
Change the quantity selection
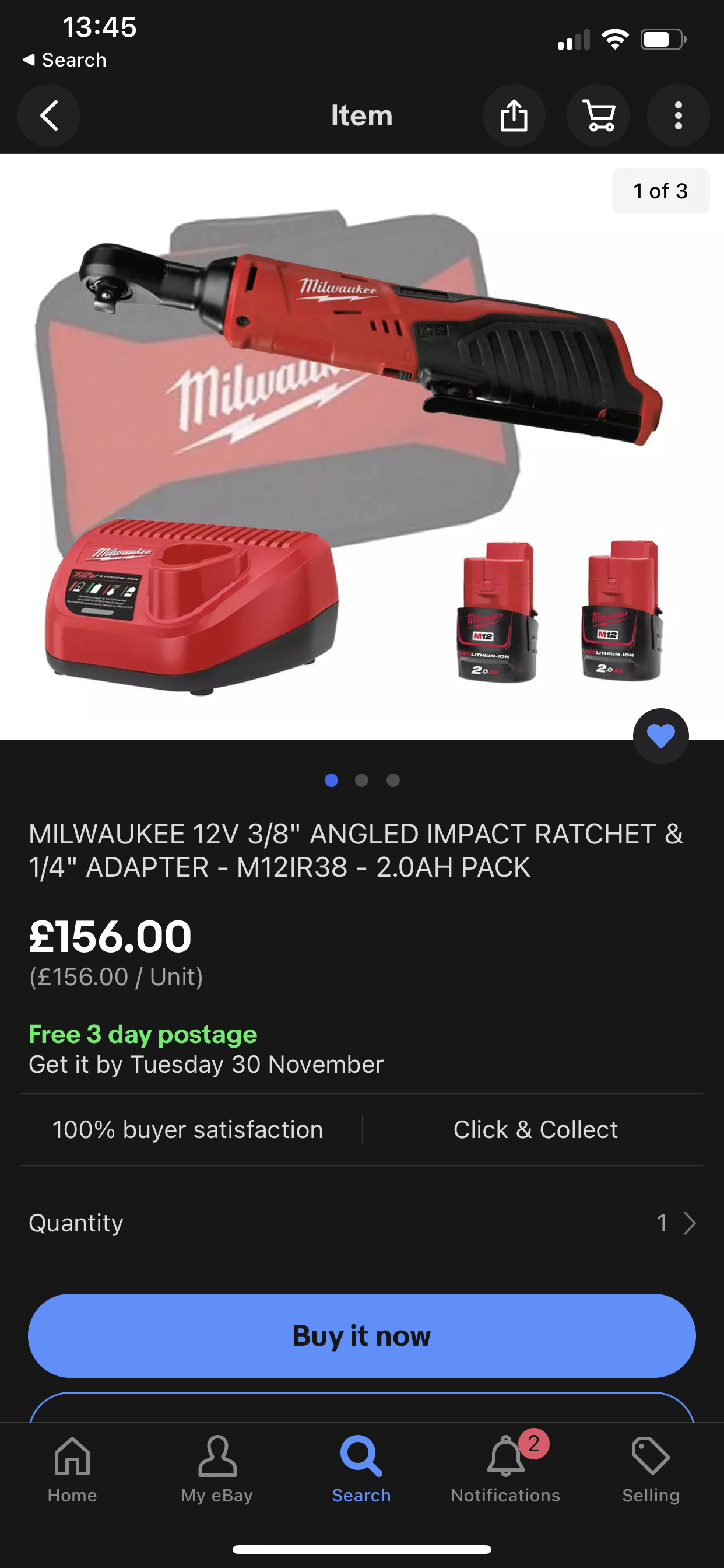pos(676,1223)
